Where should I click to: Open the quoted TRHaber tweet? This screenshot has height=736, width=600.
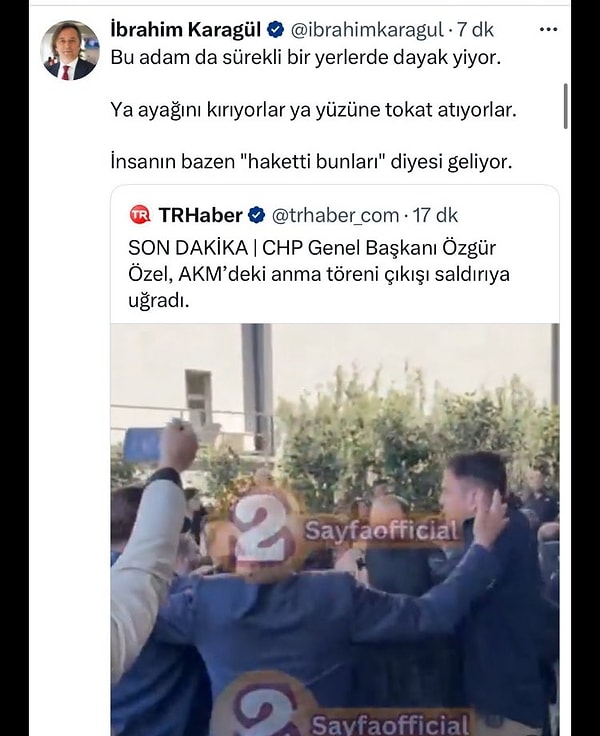point(318,272)
